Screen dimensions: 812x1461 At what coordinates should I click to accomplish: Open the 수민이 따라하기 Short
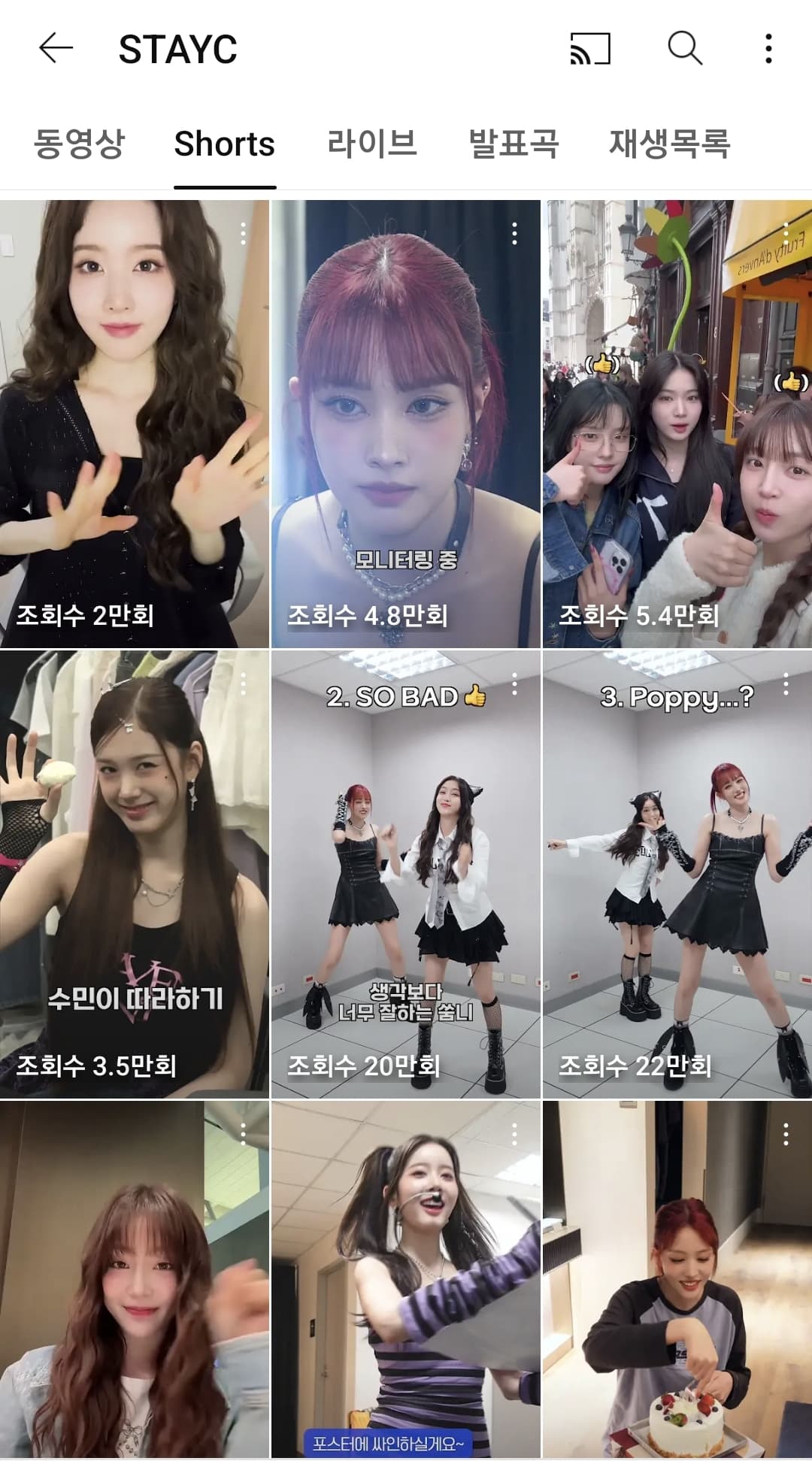pos(134,874)
